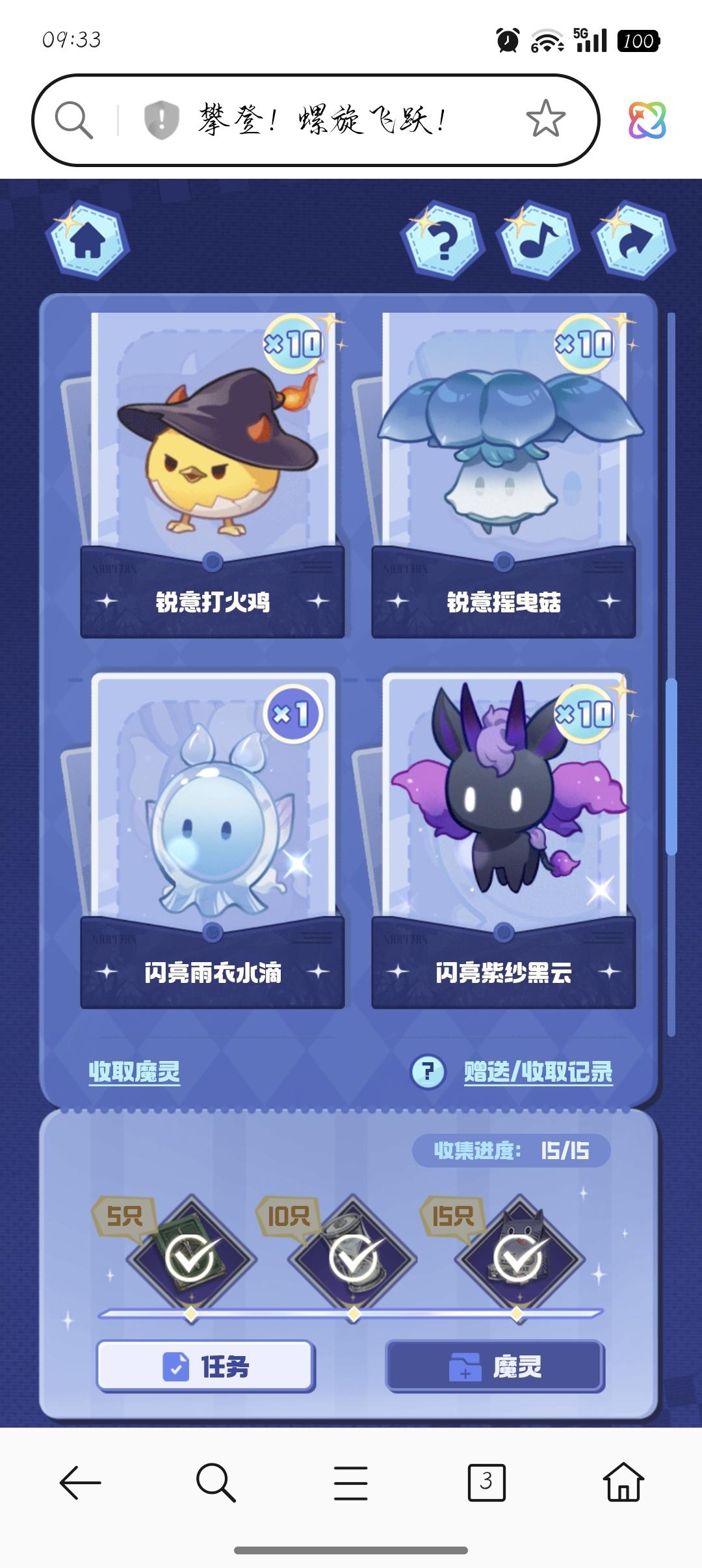Switch to the 任务 tab
This screenshot has height=1568, width=702.
(205, 1366)
